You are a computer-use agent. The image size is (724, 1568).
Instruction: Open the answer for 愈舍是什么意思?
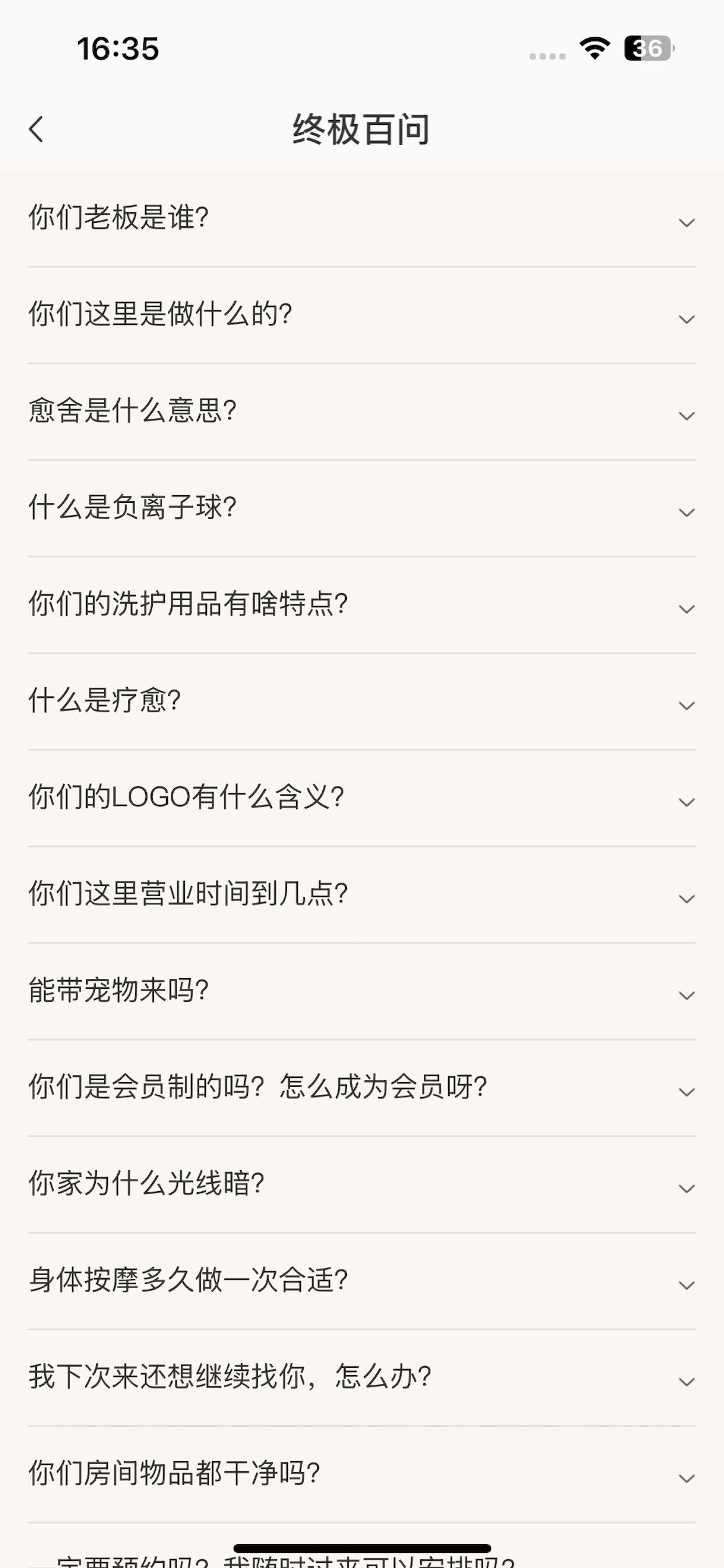tap(362, 412)
